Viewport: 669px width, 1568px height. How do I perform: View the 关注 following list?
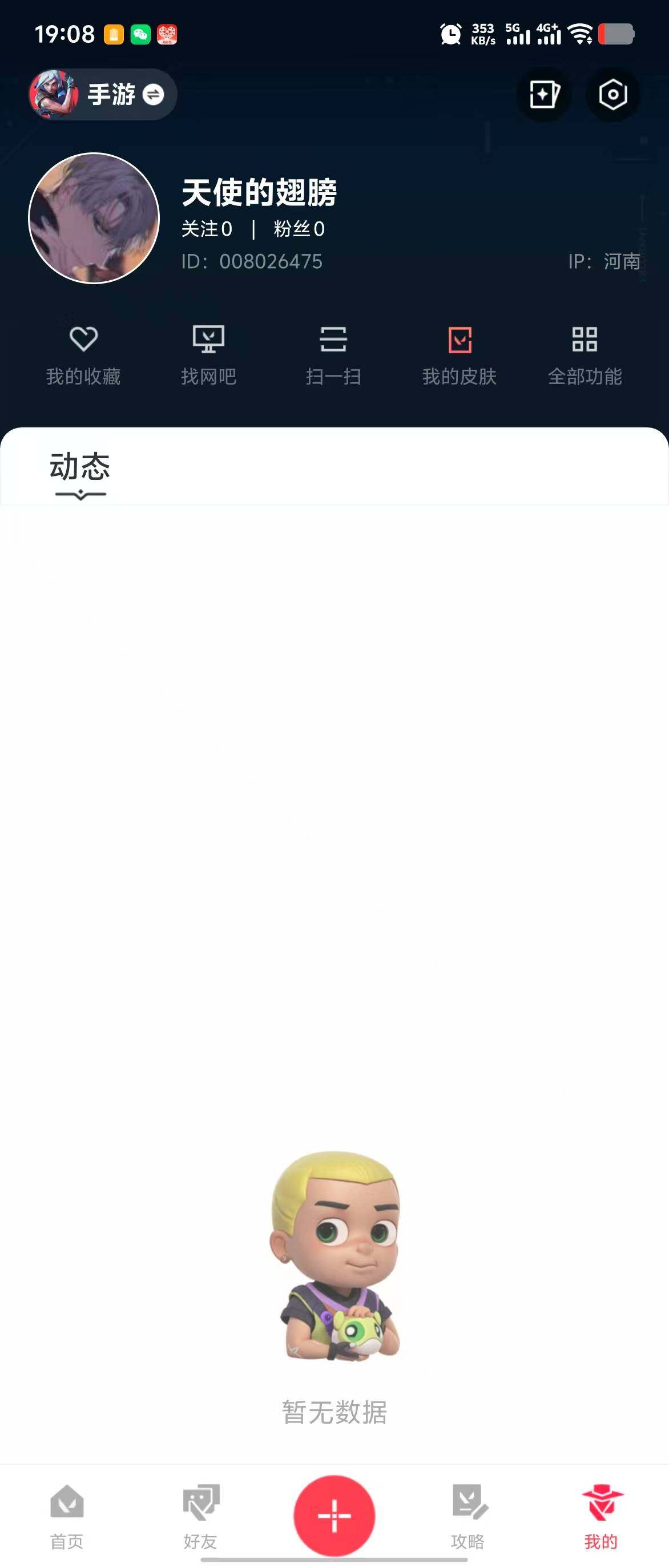(207, 229)
